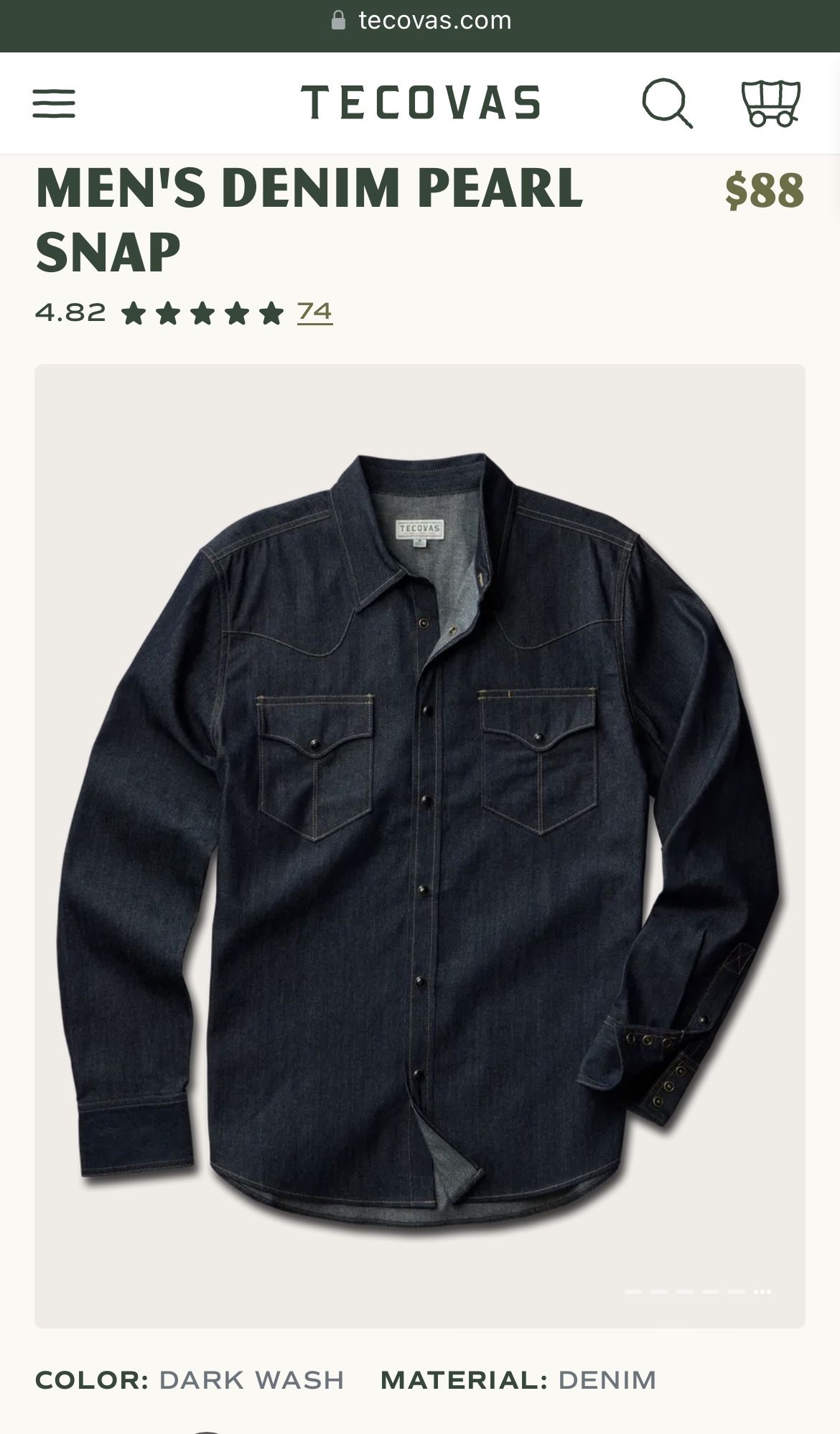Open the shopping cart wagon
This screenshot has width=840, height=1434.
[x=770, y=103]
